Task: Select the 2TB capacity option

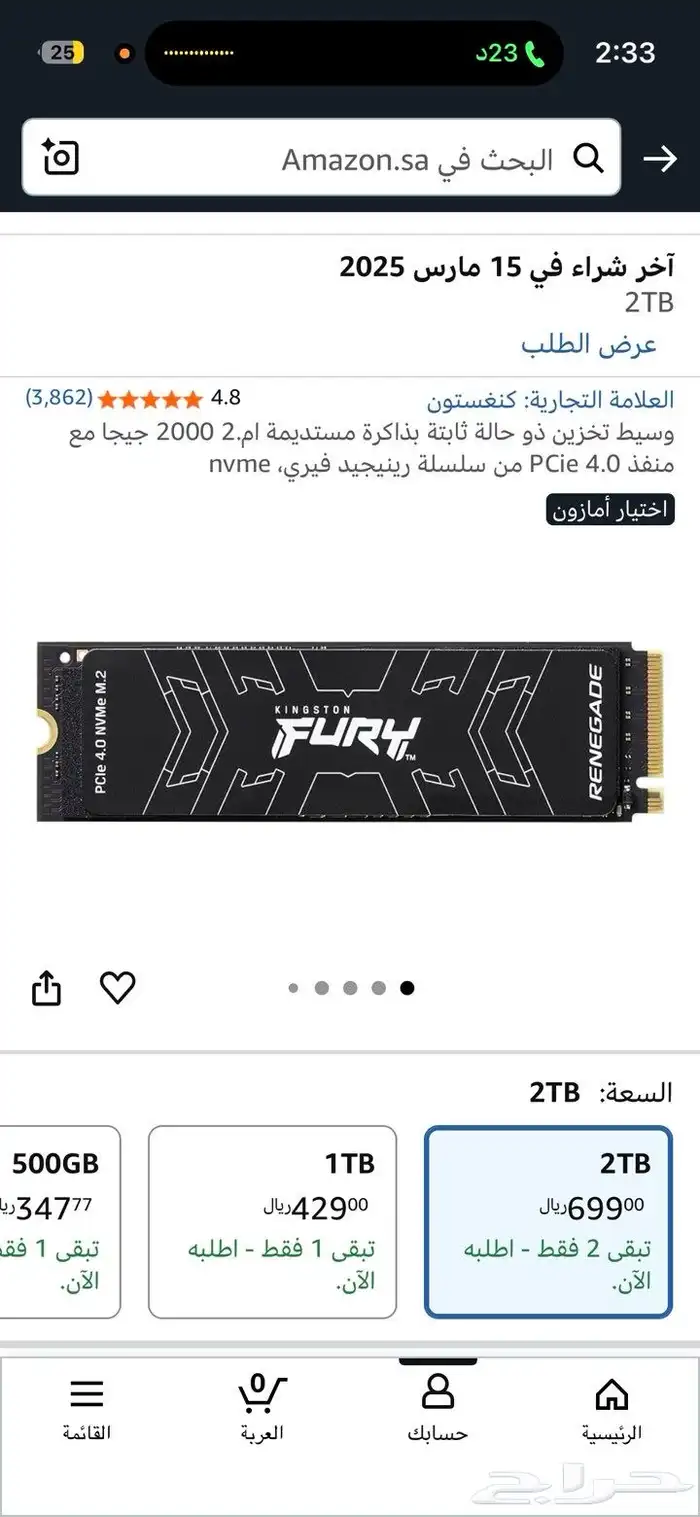Action: pyautogui.click(x=548, y=1222)
